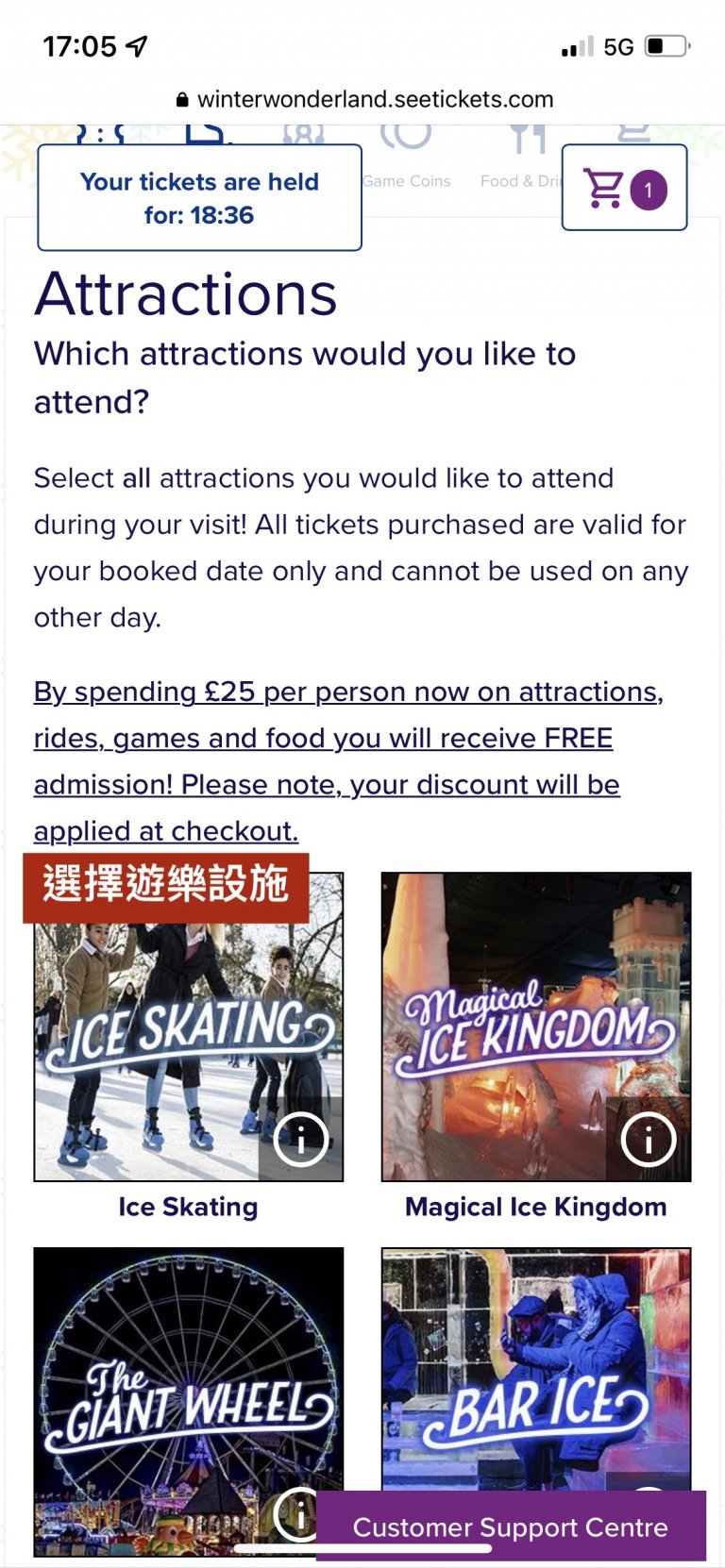725x1568 pixels.
Task: Open the shopping cart
Action: click(624, 188)
